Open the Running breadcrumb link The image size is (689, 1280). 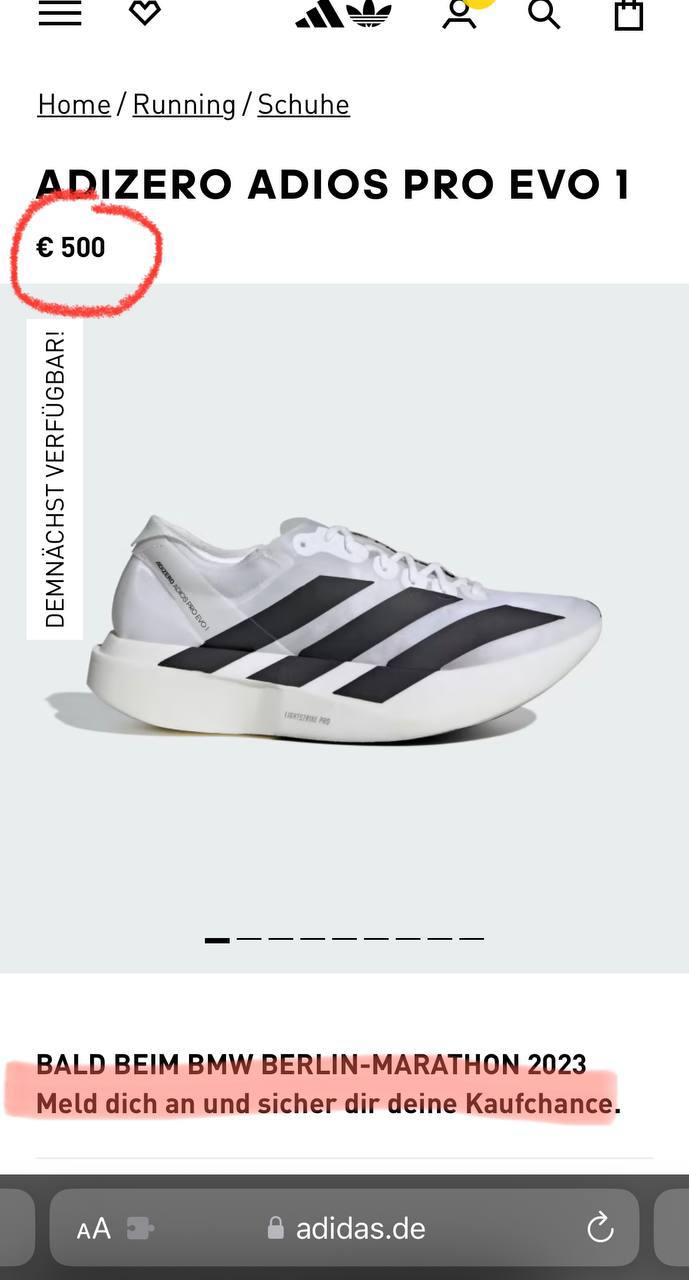(x=184, y=105)
